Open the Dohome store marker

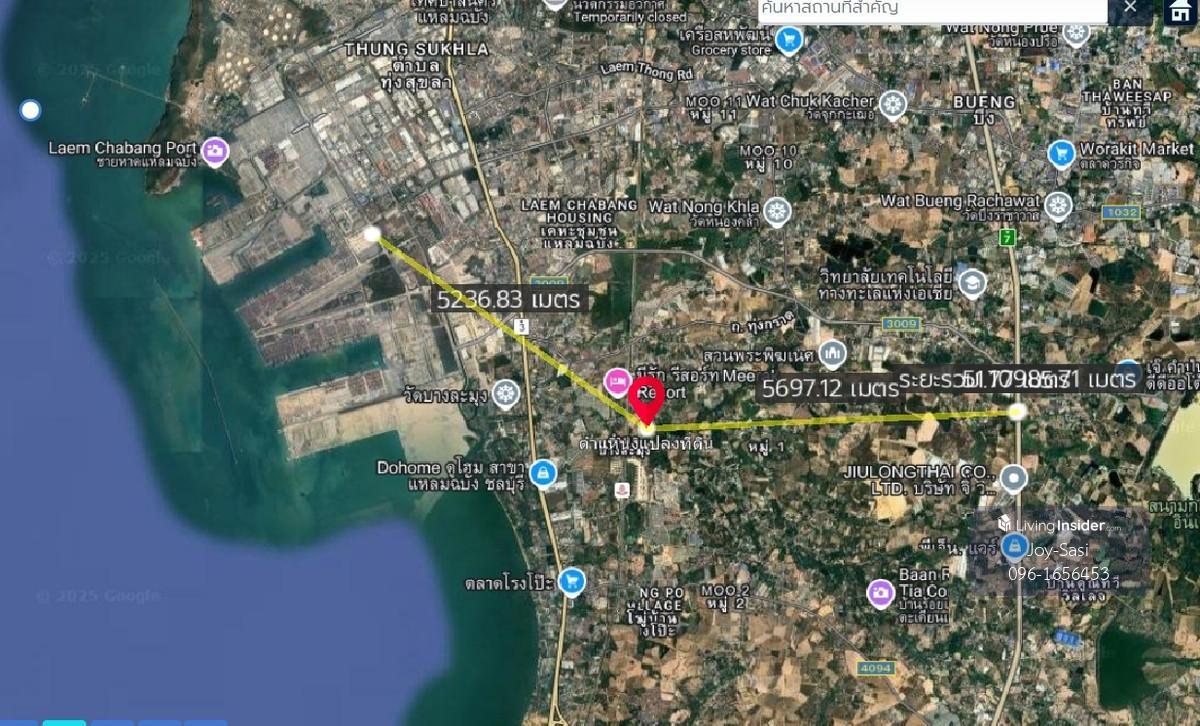(543, 472)
